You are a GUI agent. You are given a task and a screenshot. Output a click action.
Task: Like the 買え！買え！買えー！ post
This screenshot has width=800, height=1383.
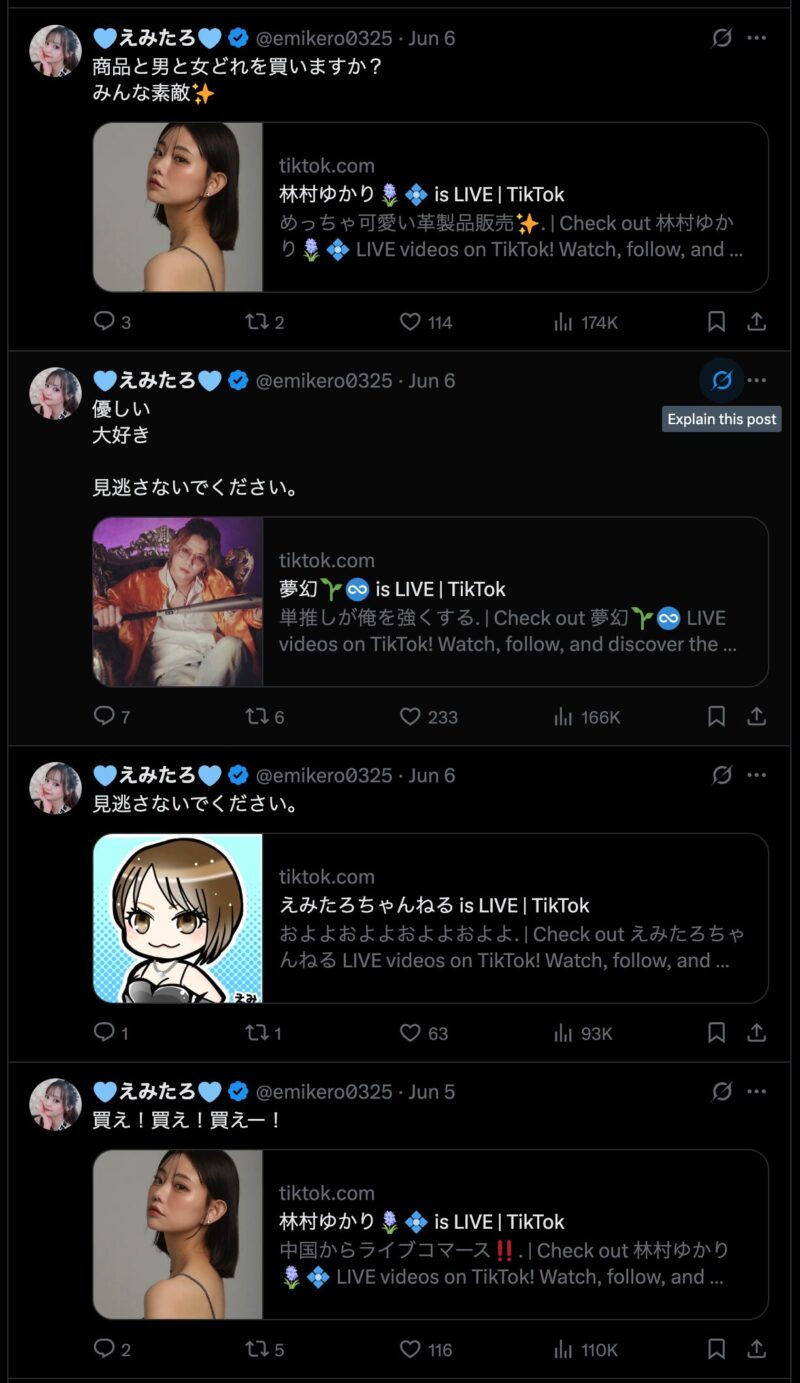point(426,1349)
